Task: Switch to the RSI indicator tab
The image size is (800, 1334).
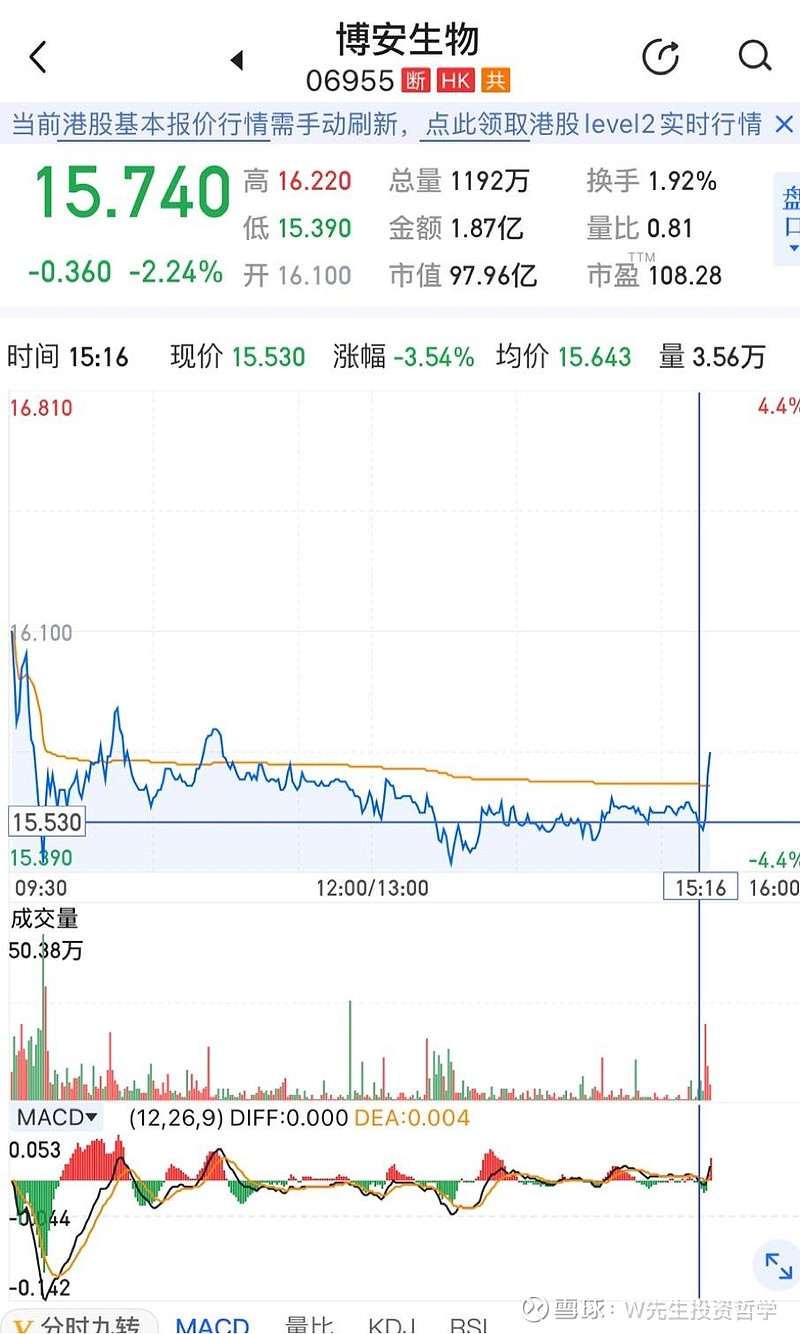Action: click(470, 1324)
